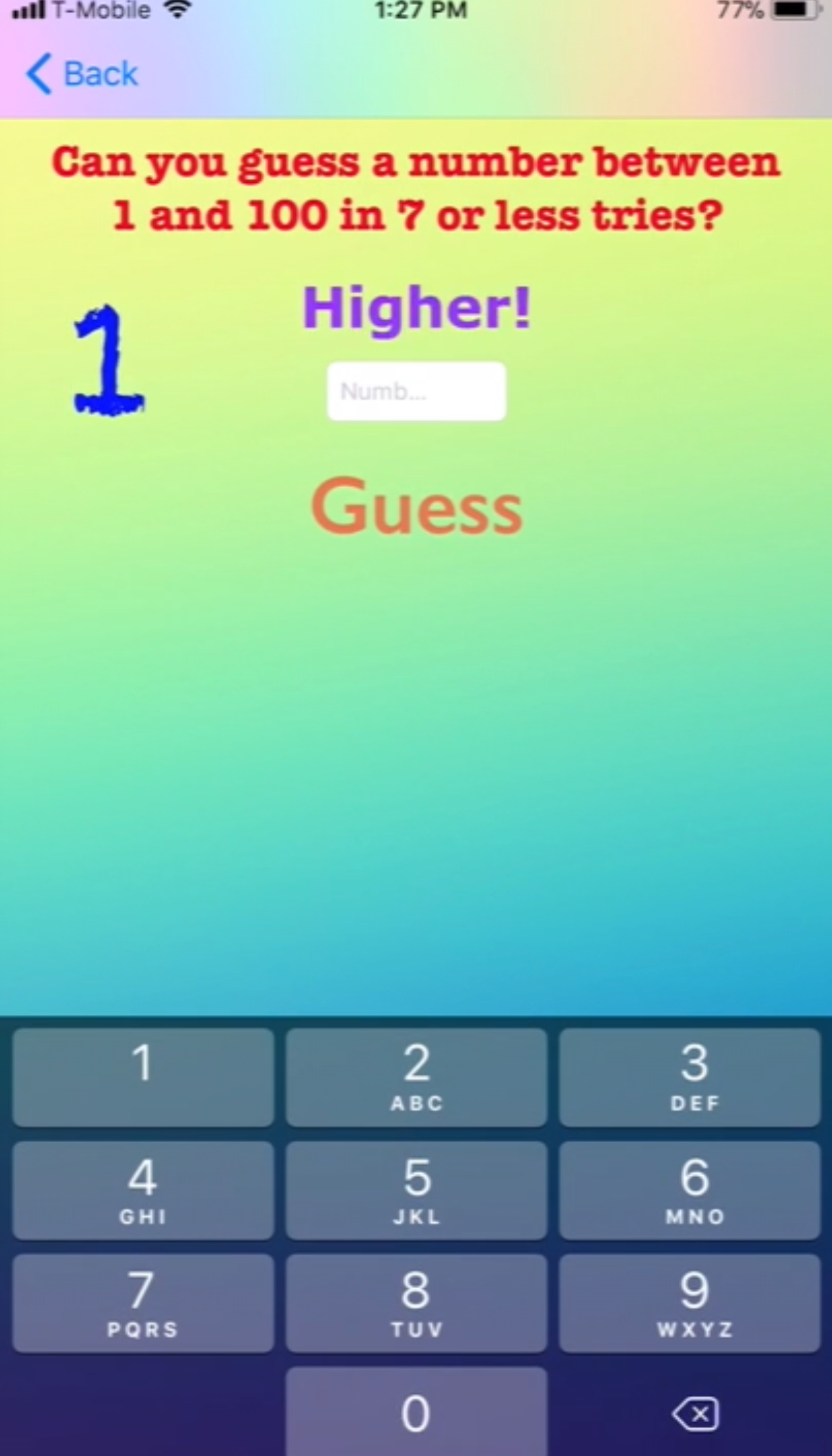Submit the number with Guess button

coord(416,507)
